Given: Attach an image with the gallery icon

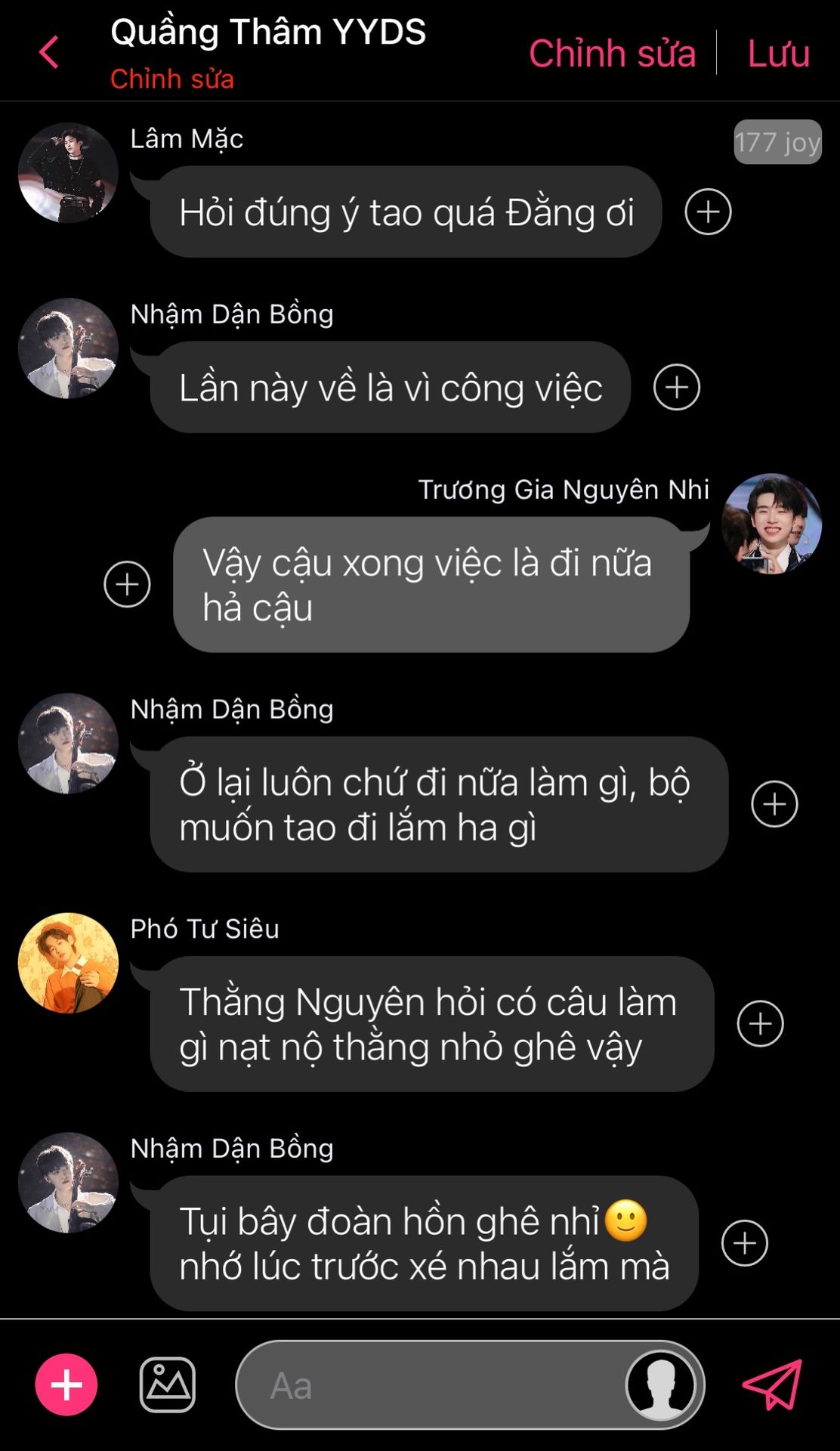Looking at the screenshot, I should [168, 1385].
